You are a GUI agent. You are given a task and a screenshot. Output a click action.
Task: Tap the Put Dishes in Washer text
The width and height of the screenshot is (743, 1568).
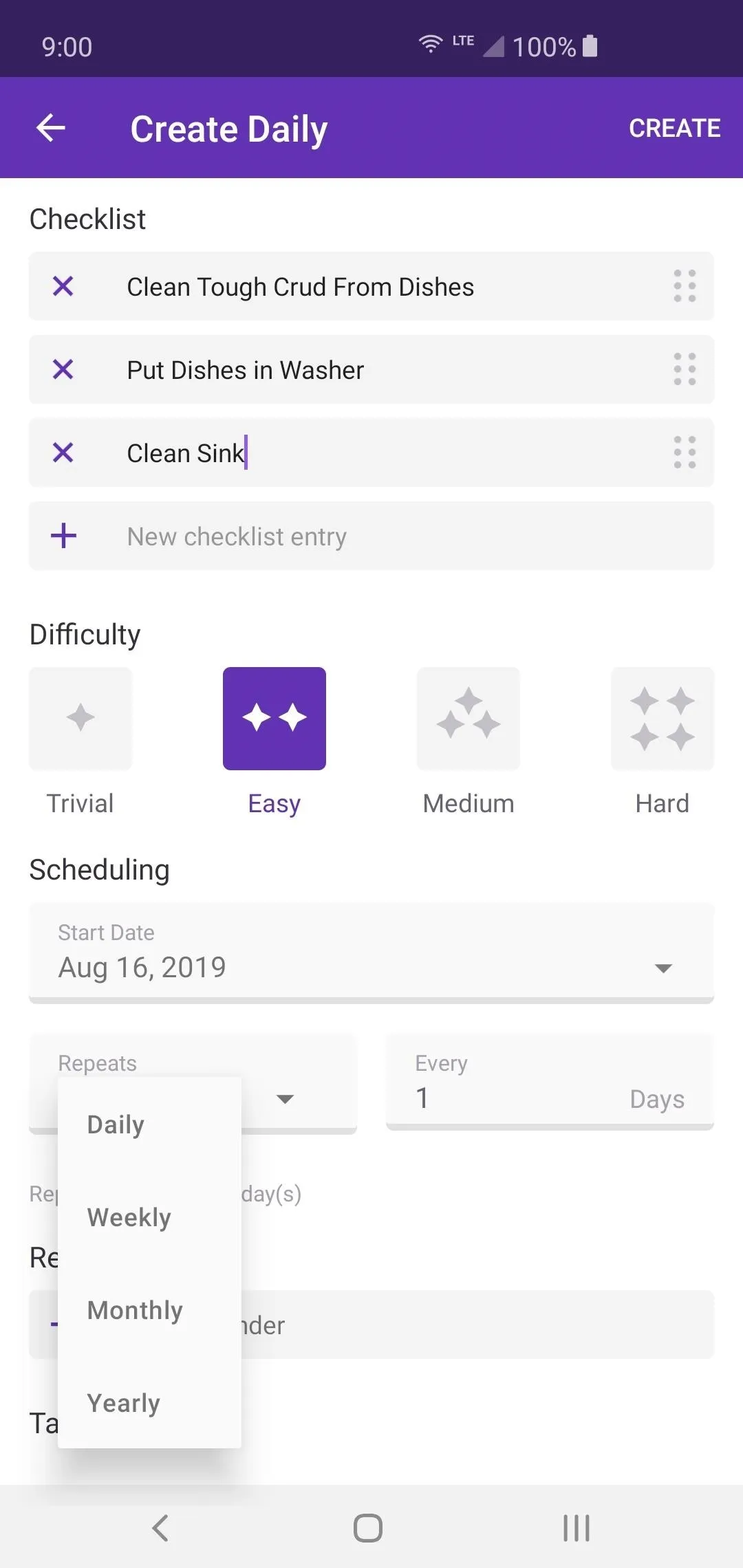[246, 370]
